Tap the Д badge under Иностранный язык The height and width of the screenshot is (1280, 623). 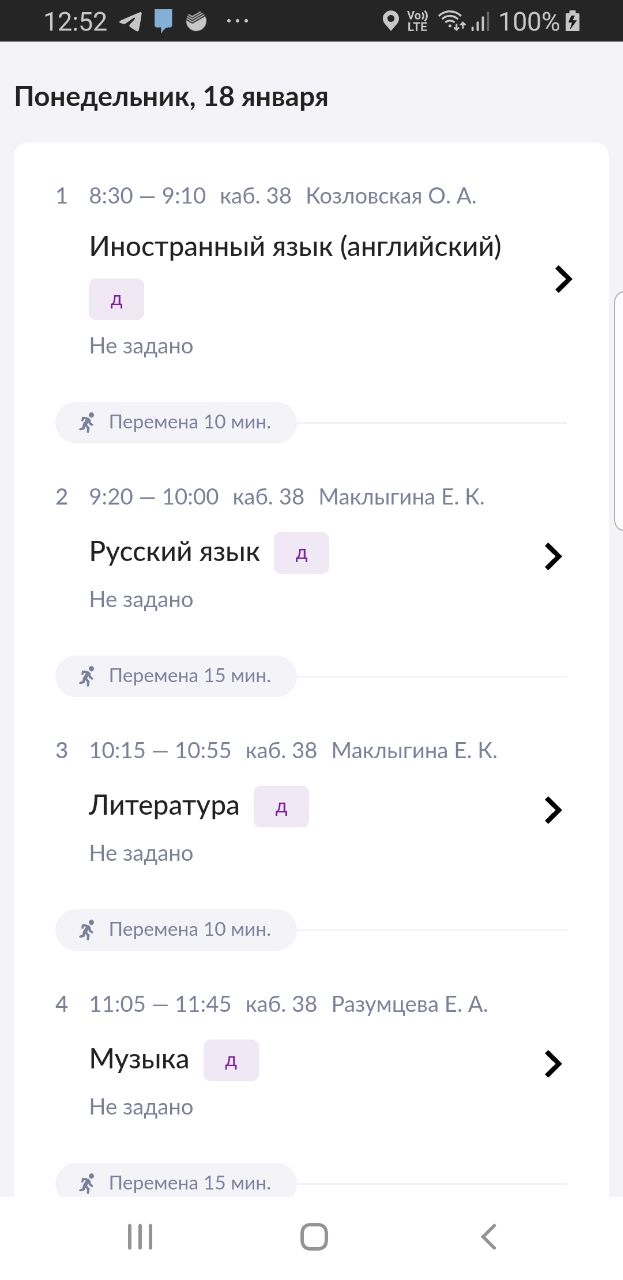click(116, 299)
